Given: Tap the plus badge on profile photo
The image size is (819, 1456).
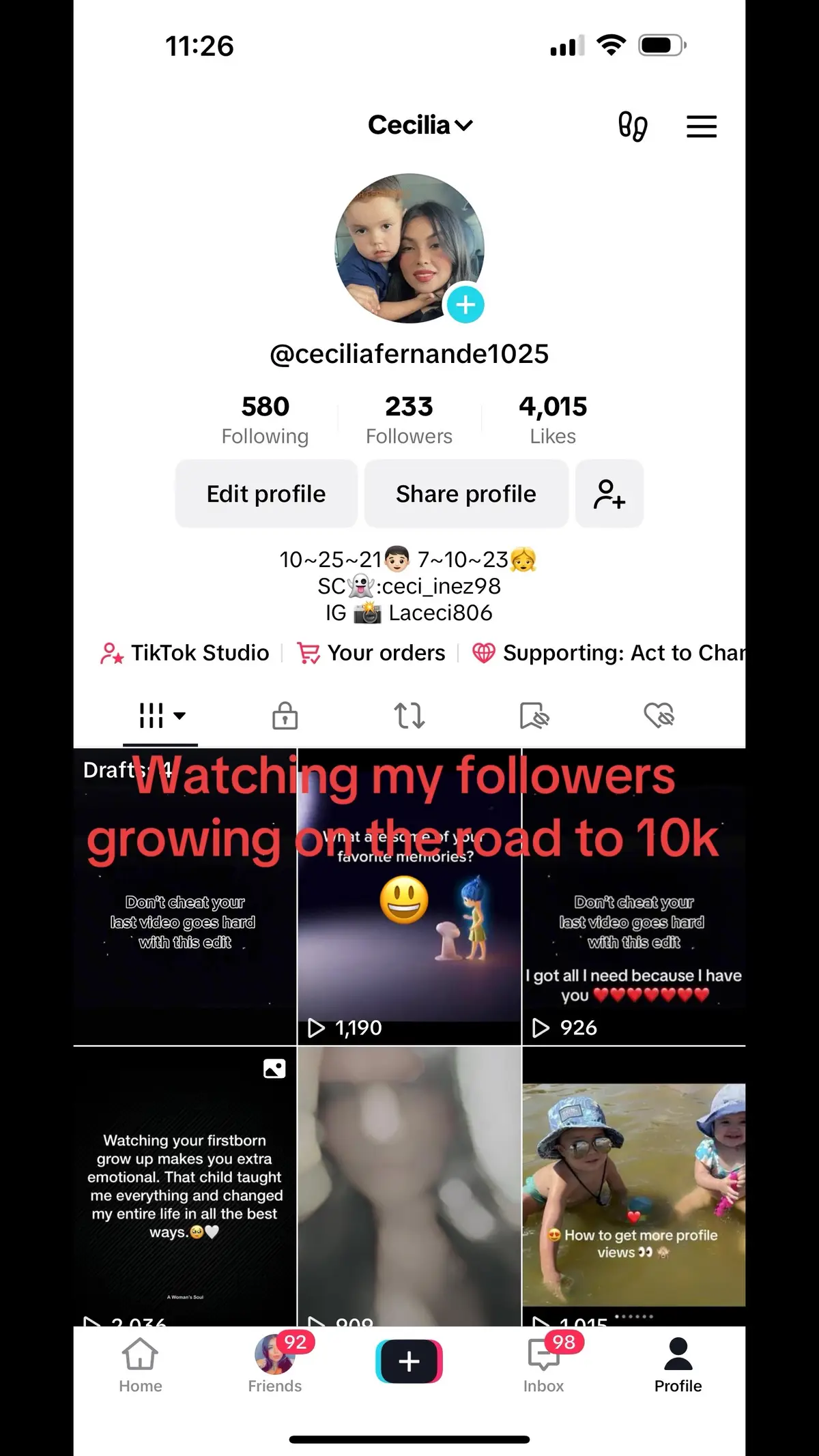Looking at the screenshot, I should [465, 304].
